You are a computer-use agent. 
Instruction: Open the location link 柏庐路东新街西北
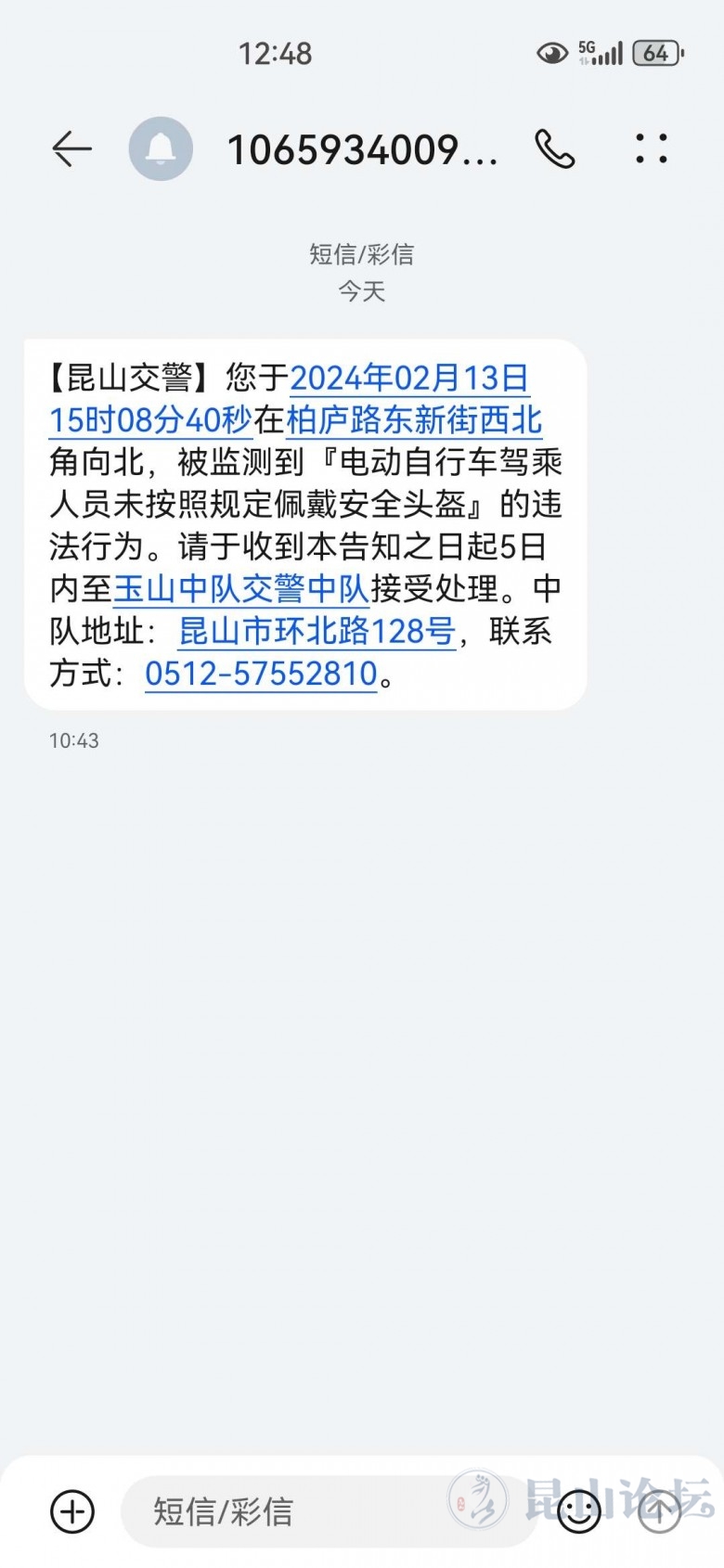pyautogui.click(x=414, y=420)
